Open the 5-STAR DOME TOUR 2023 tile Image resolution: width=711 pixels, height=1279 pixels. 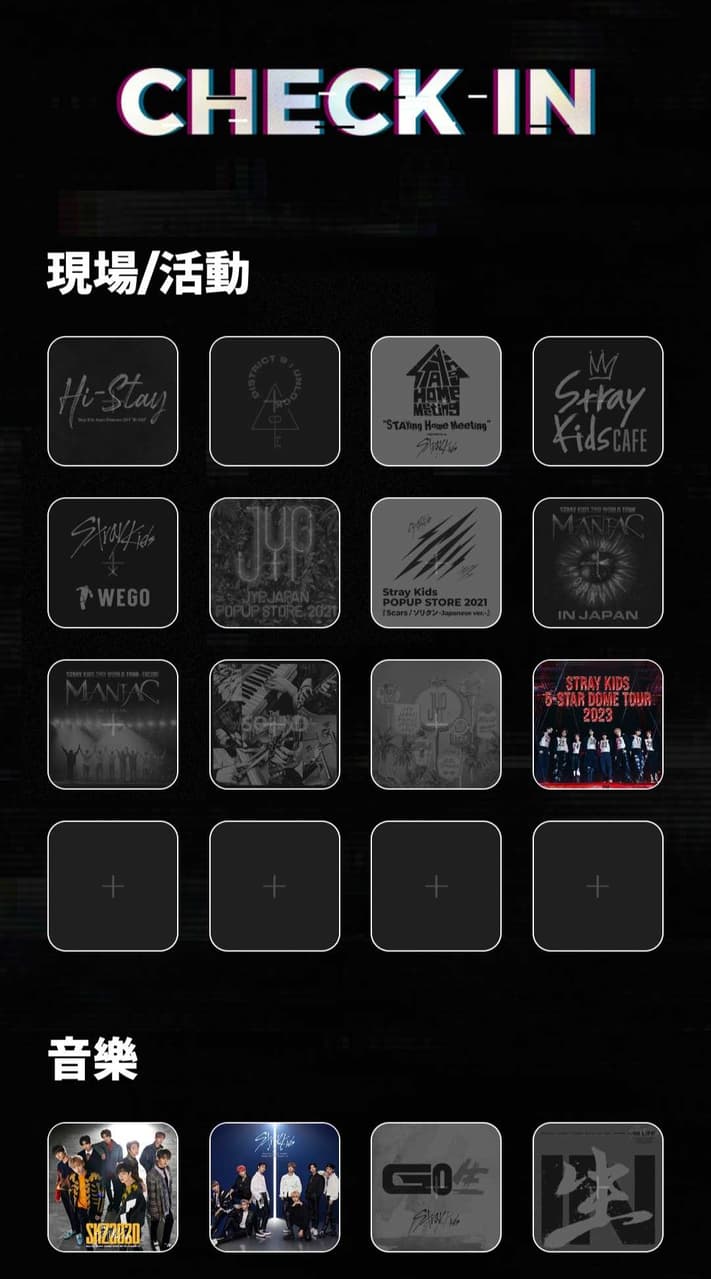598,724
